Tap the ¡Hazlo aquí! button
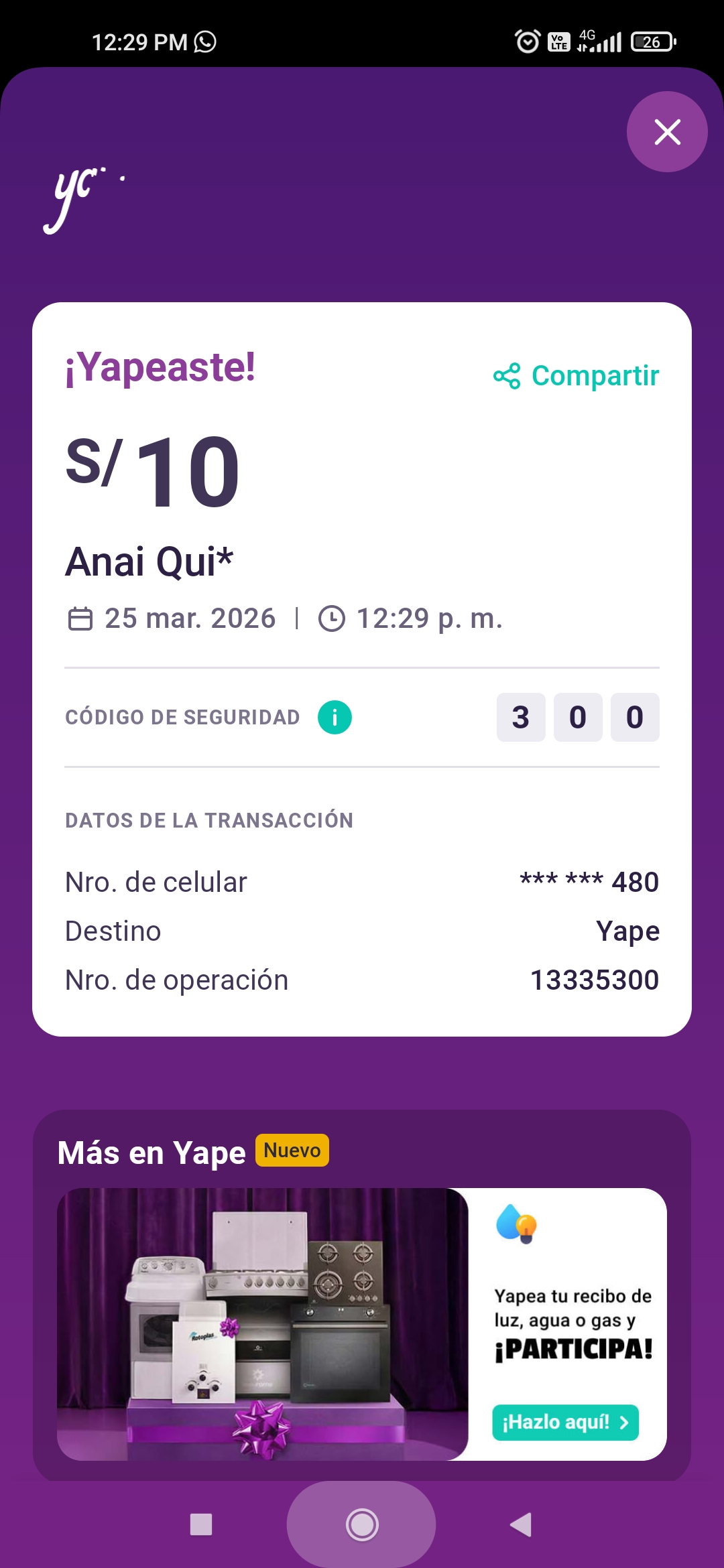The height and width of the screenshot is (1568, 724). [565, 1422]
